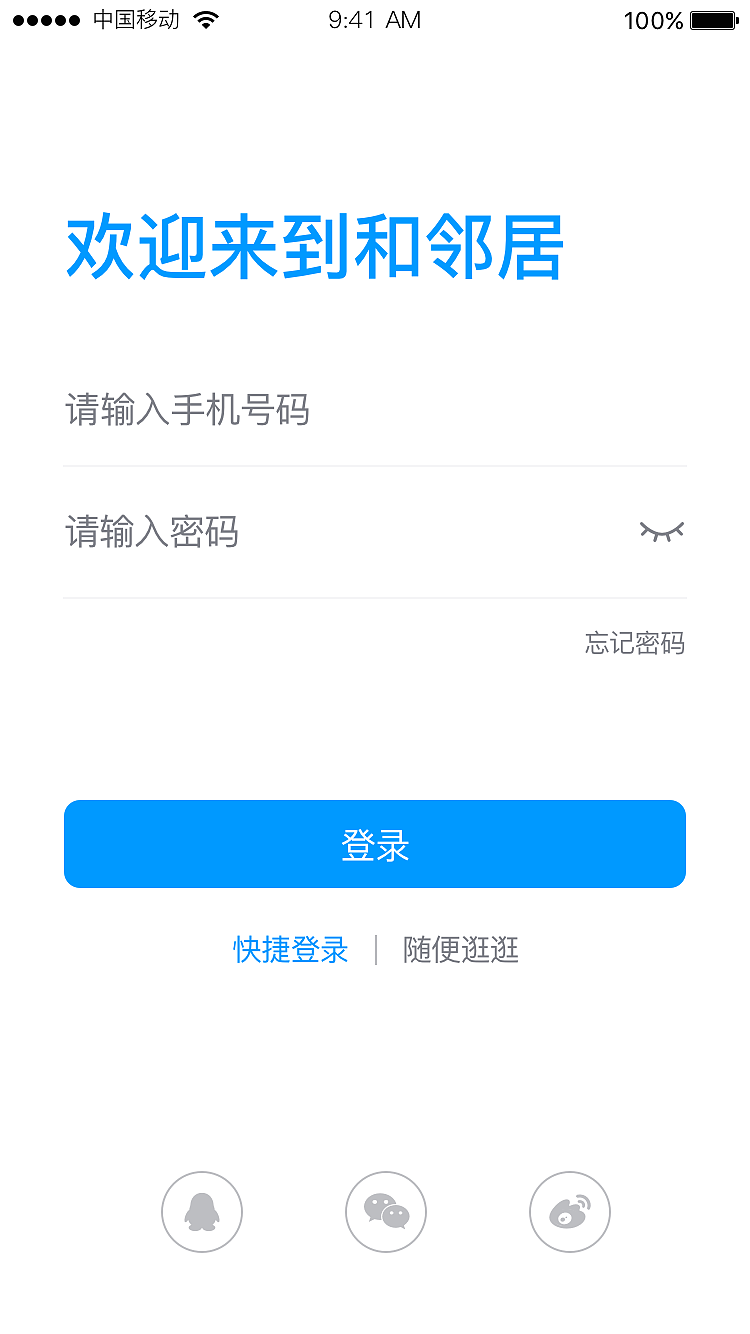750x1334 pixels.
Task: Log in via the Weibo icon
Action: [569, 1211]
